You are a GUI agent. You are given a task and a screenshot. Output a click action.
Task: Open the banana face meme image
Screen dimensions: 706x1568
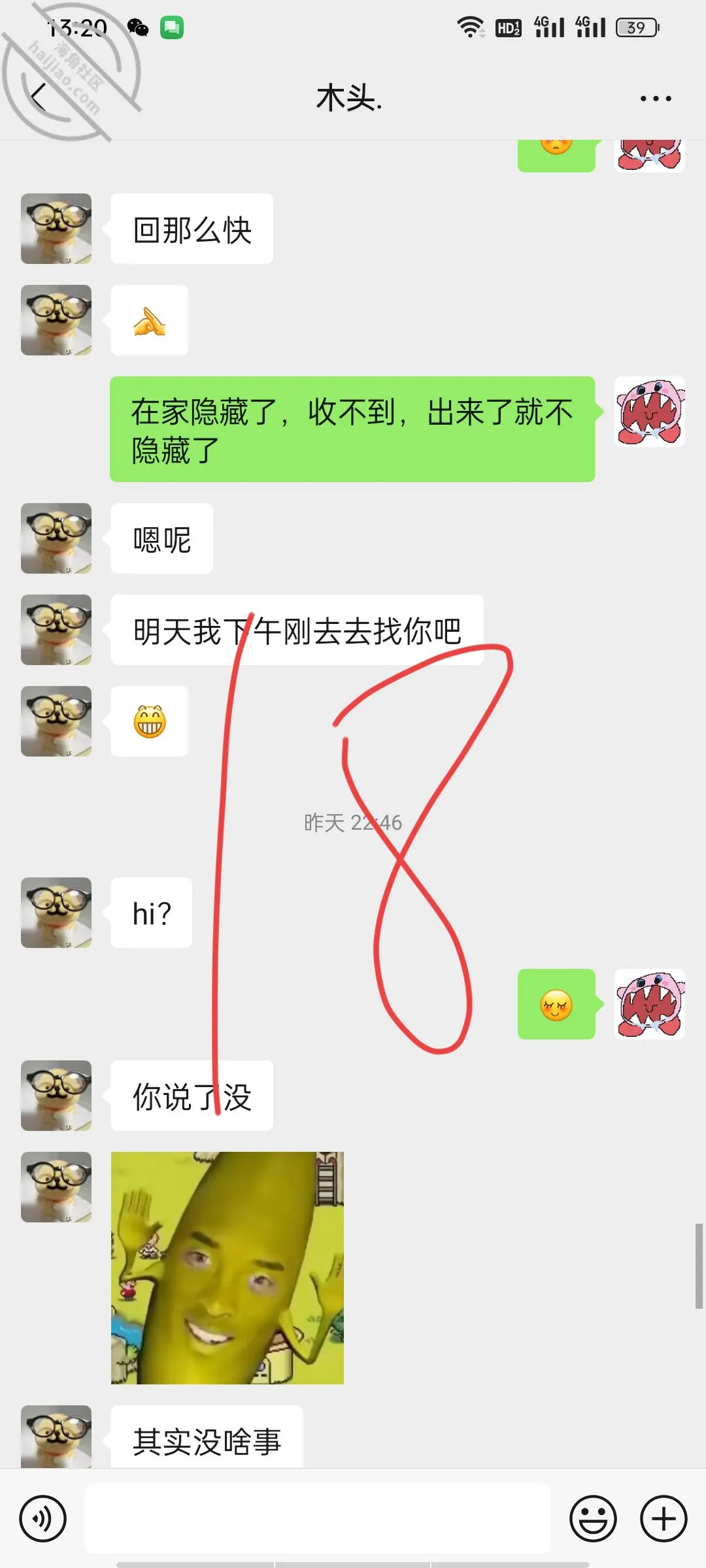coord(227,1267)
